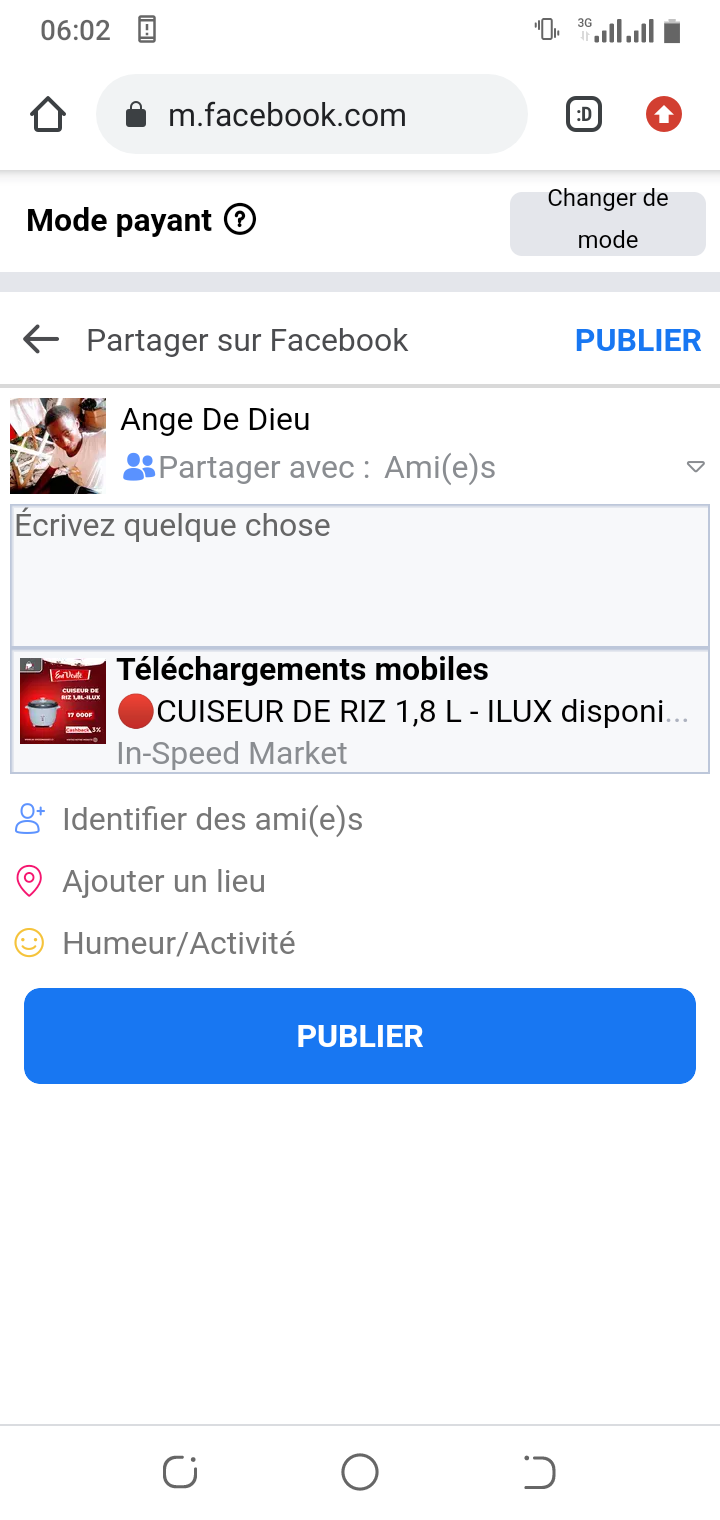Viewport: 720px width, 1520px height.
Task: Focus the Écrivez quelque chose text field
Action: 360,575
